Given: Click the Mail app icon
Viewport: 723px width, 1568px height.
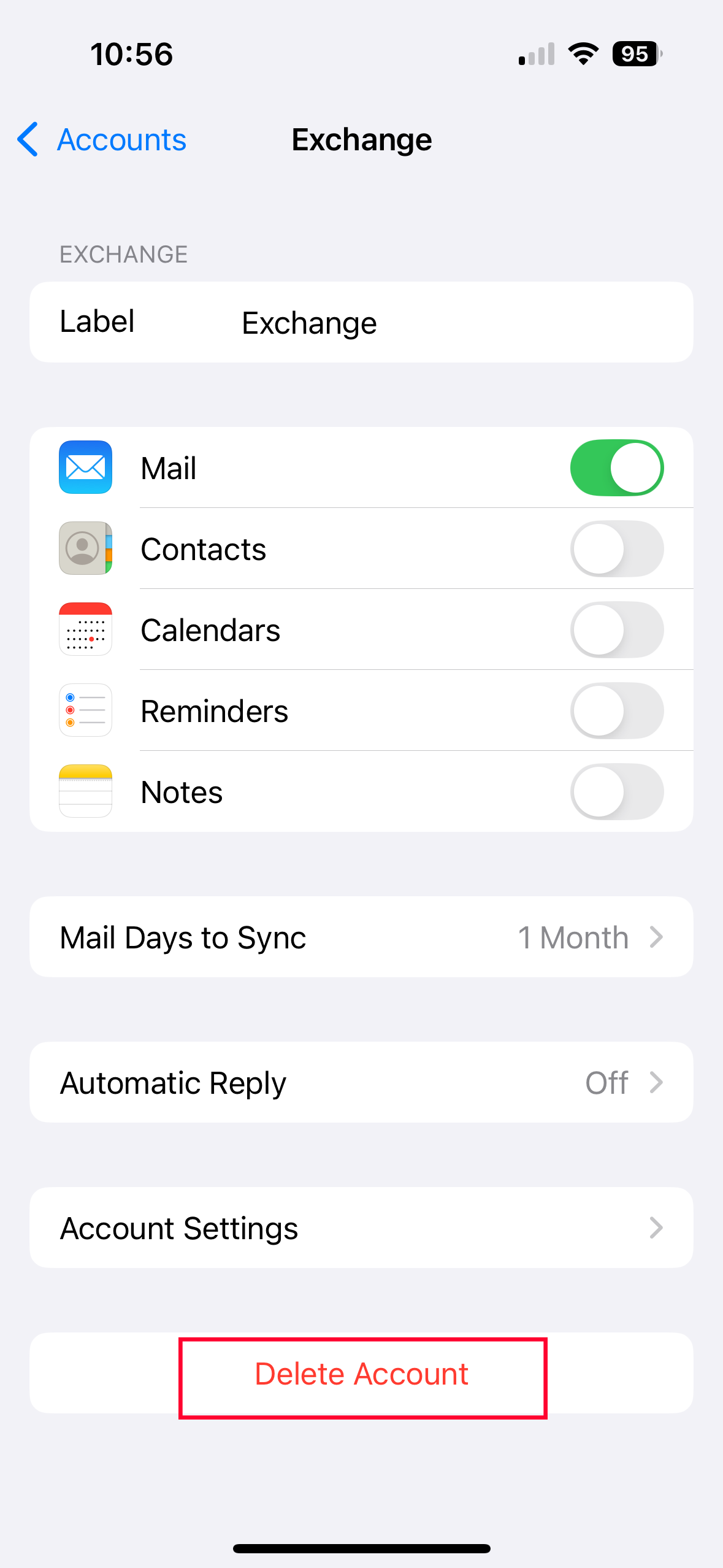Looking at the screenshot, I should tap(85, 467).
